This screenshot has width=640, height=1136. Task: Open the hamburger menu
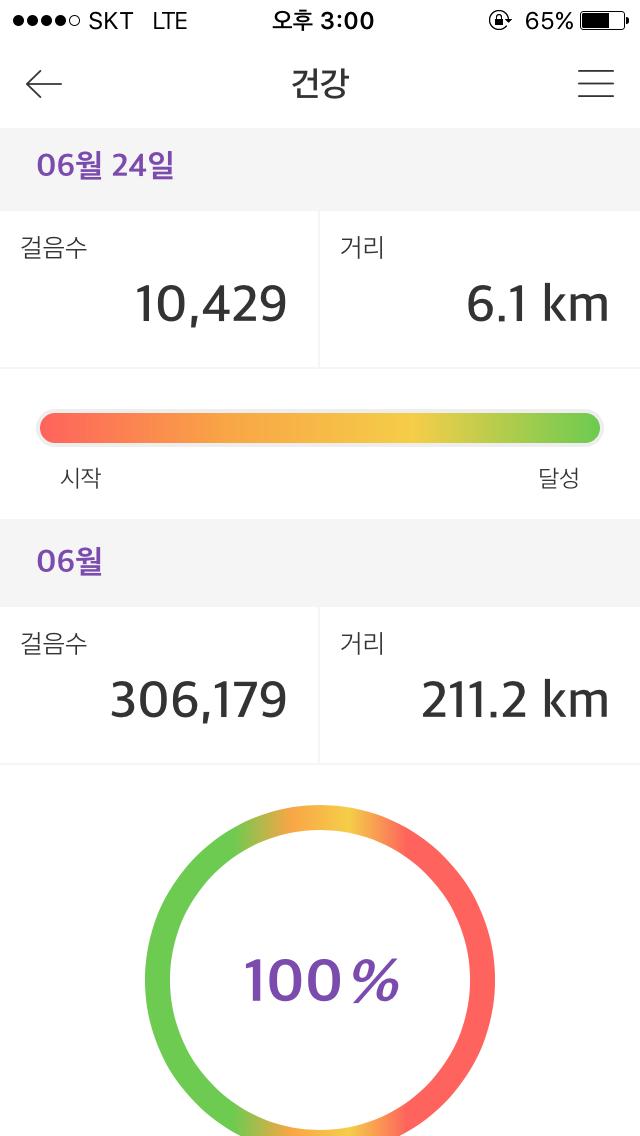[x=595, y=84]
